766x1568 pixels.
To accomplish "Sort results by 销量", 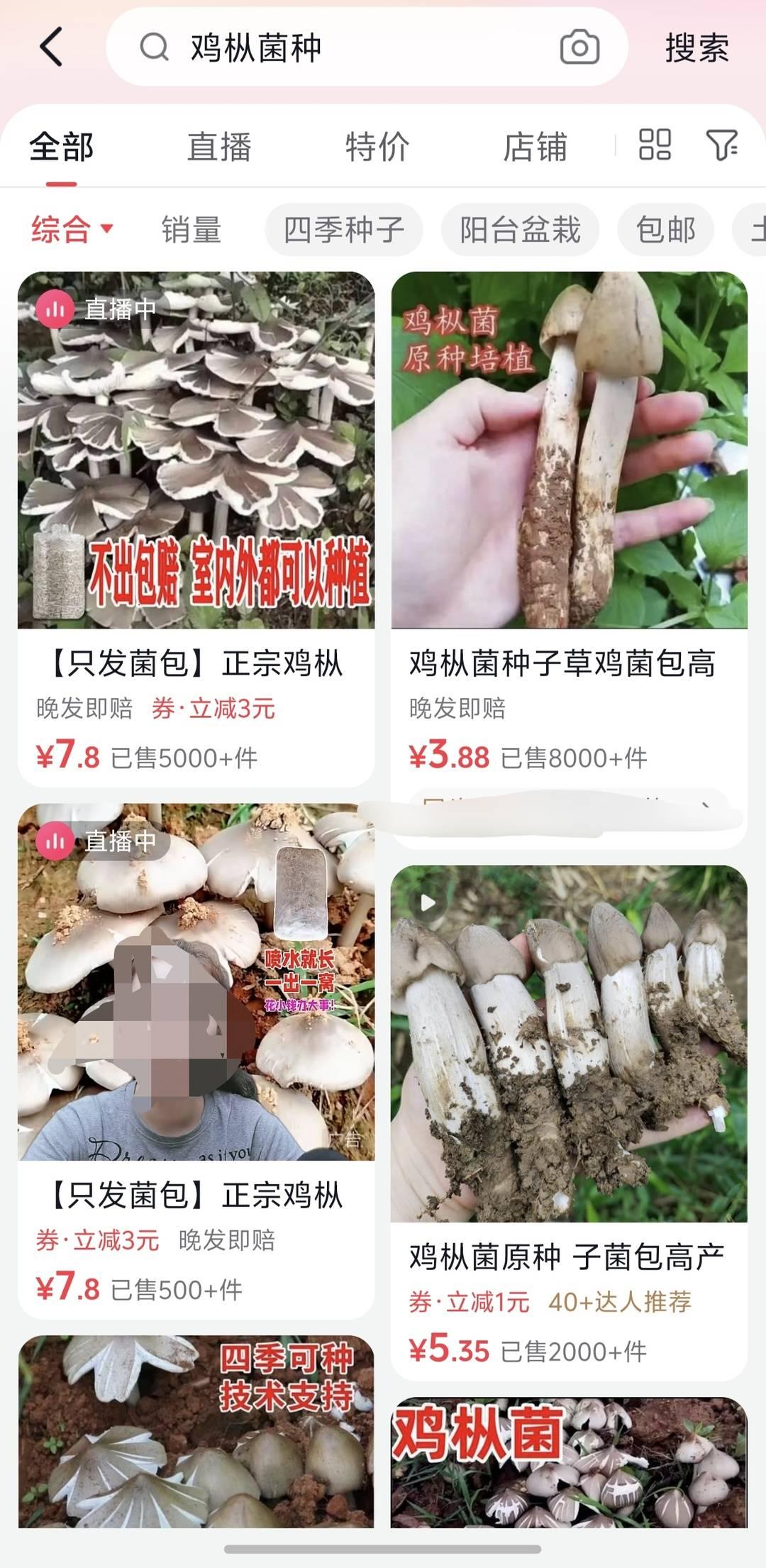I will tap(191, 229).
